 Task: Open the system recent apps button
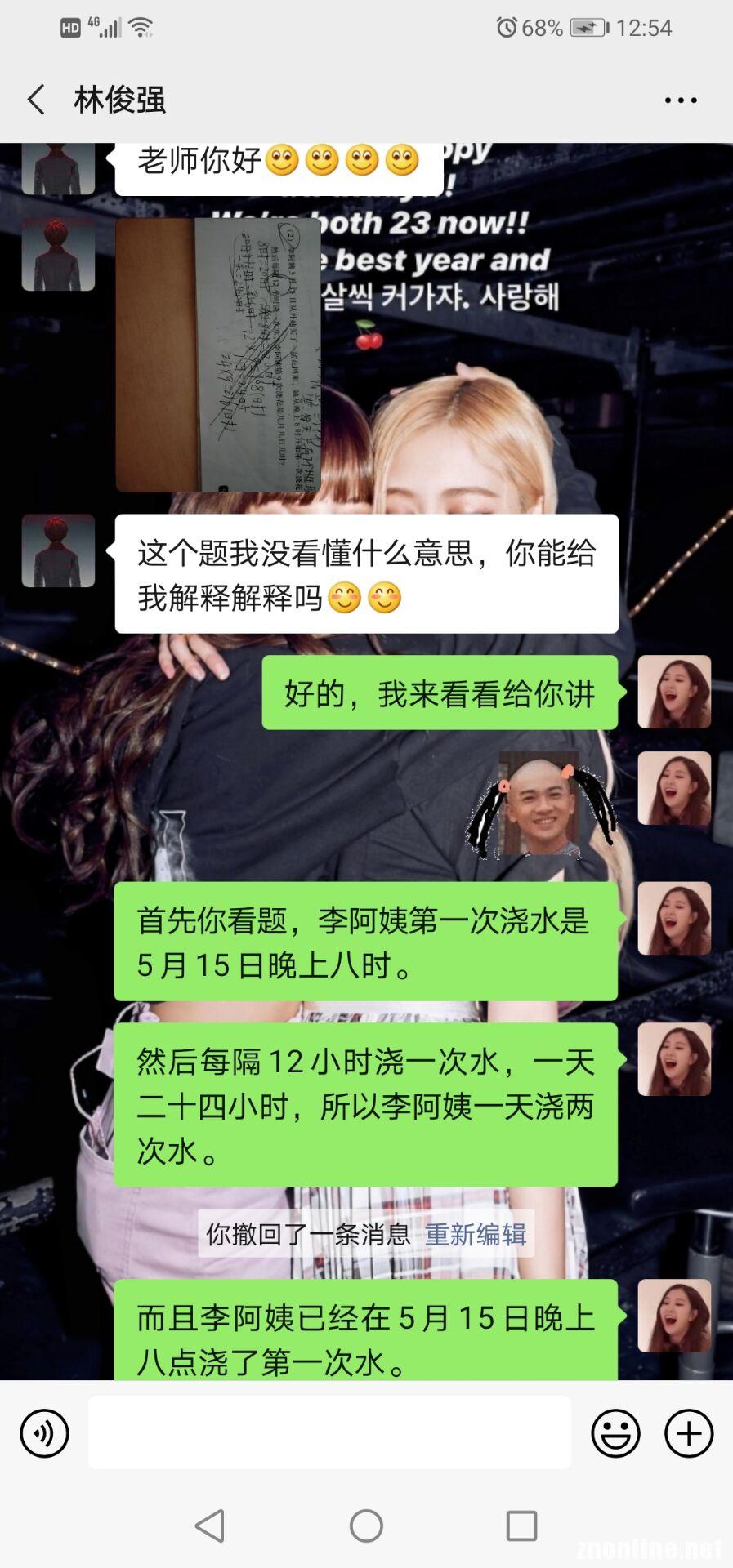click(521, 1525)
